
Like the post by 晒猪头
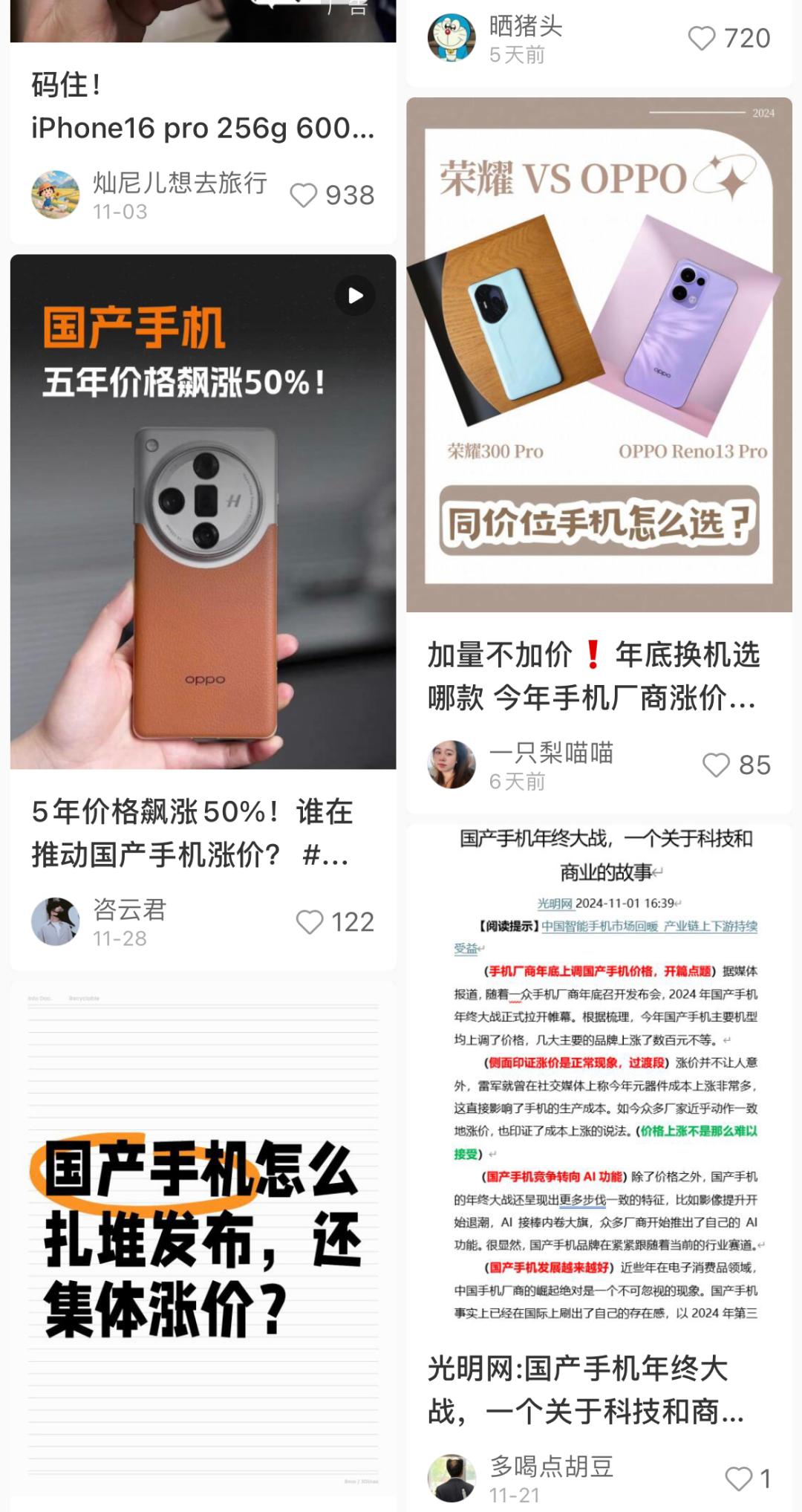(x=702, y=38)
